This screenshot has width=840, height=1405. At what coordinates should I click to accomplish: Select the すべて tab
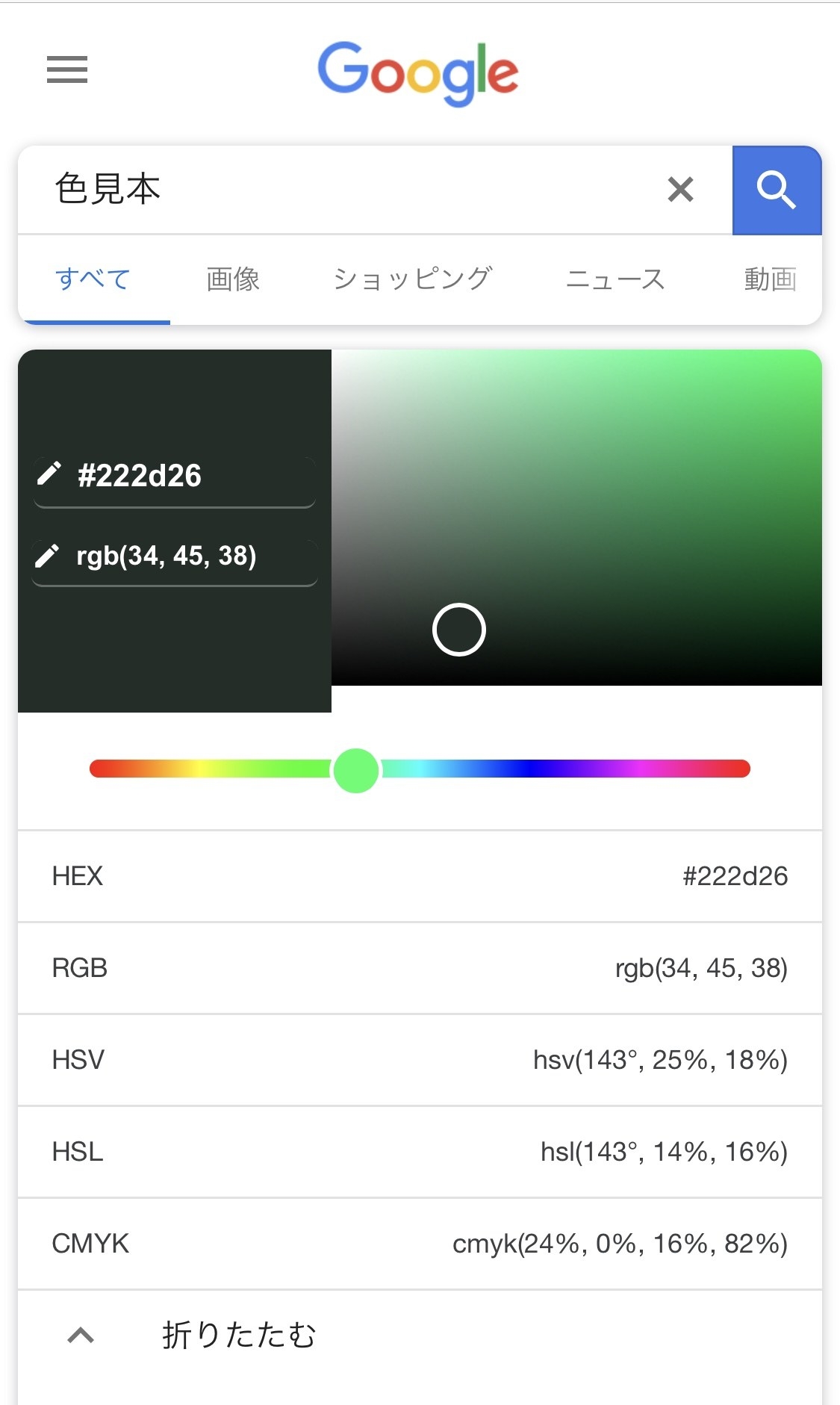point(93,279)
